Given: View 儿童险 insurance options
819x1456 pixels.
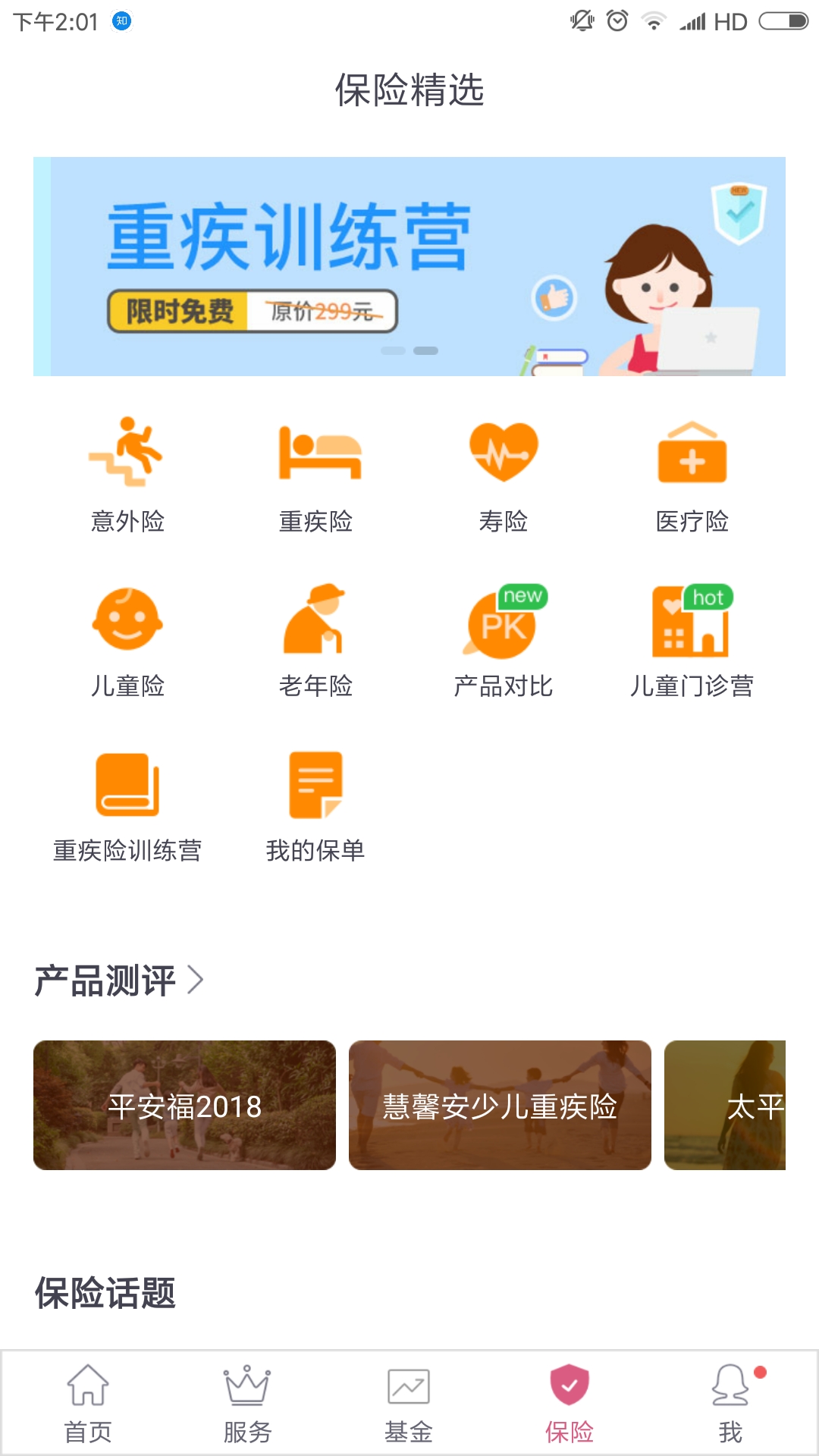Looking at the screenshot, I should (127, 641).
